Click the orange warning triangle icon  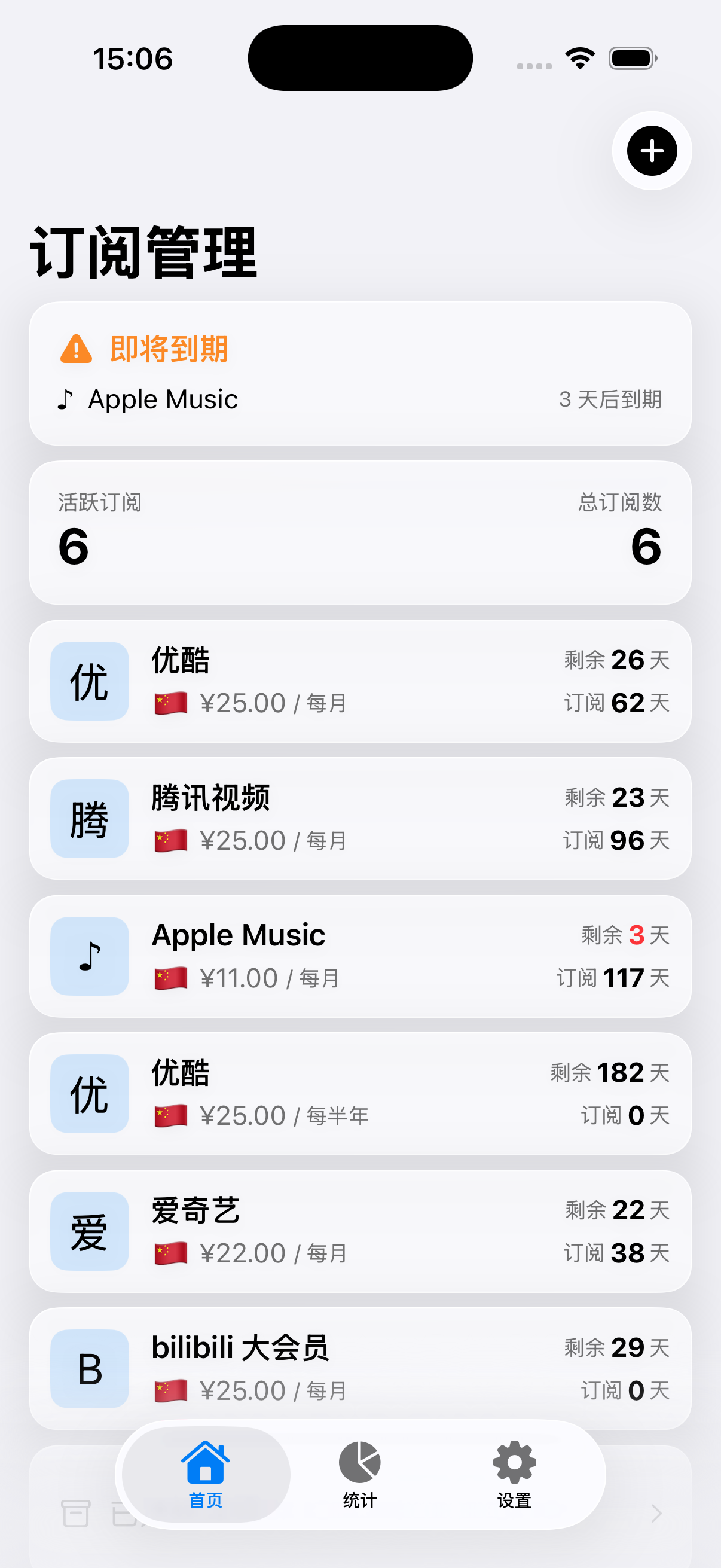[75, 348]
